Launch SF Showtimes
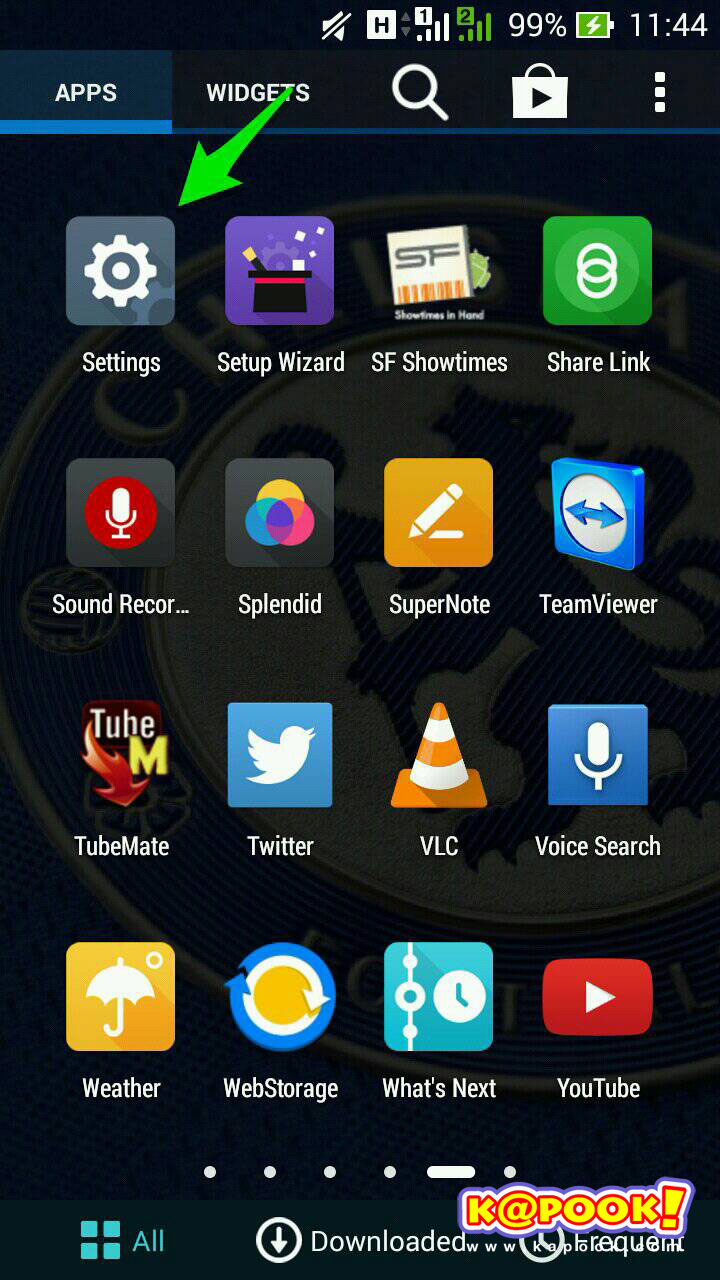The width and height of the screenshot is (720, 1280). (x=439, y=272)
